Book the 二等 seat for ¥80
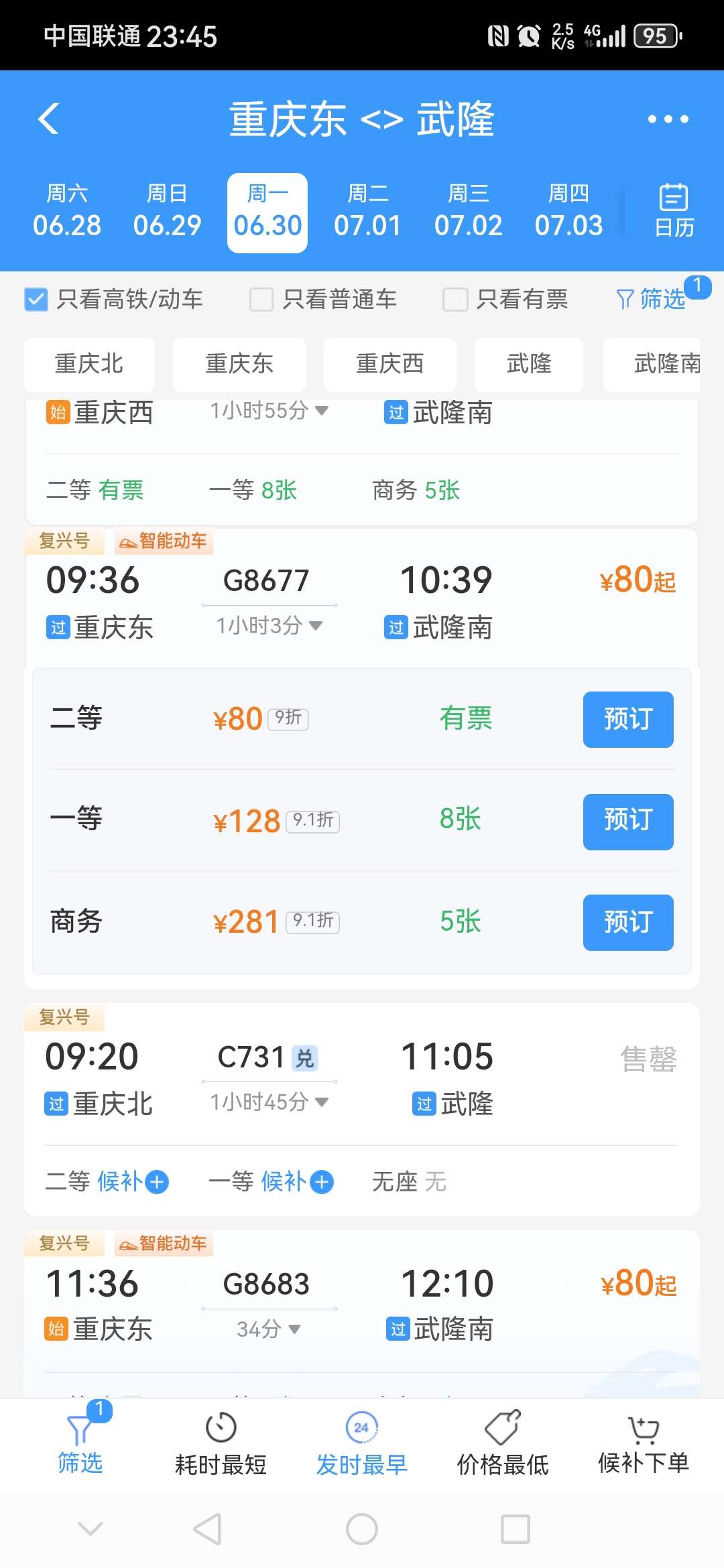This screenshot has width=724, height=1568. (628, 719)
